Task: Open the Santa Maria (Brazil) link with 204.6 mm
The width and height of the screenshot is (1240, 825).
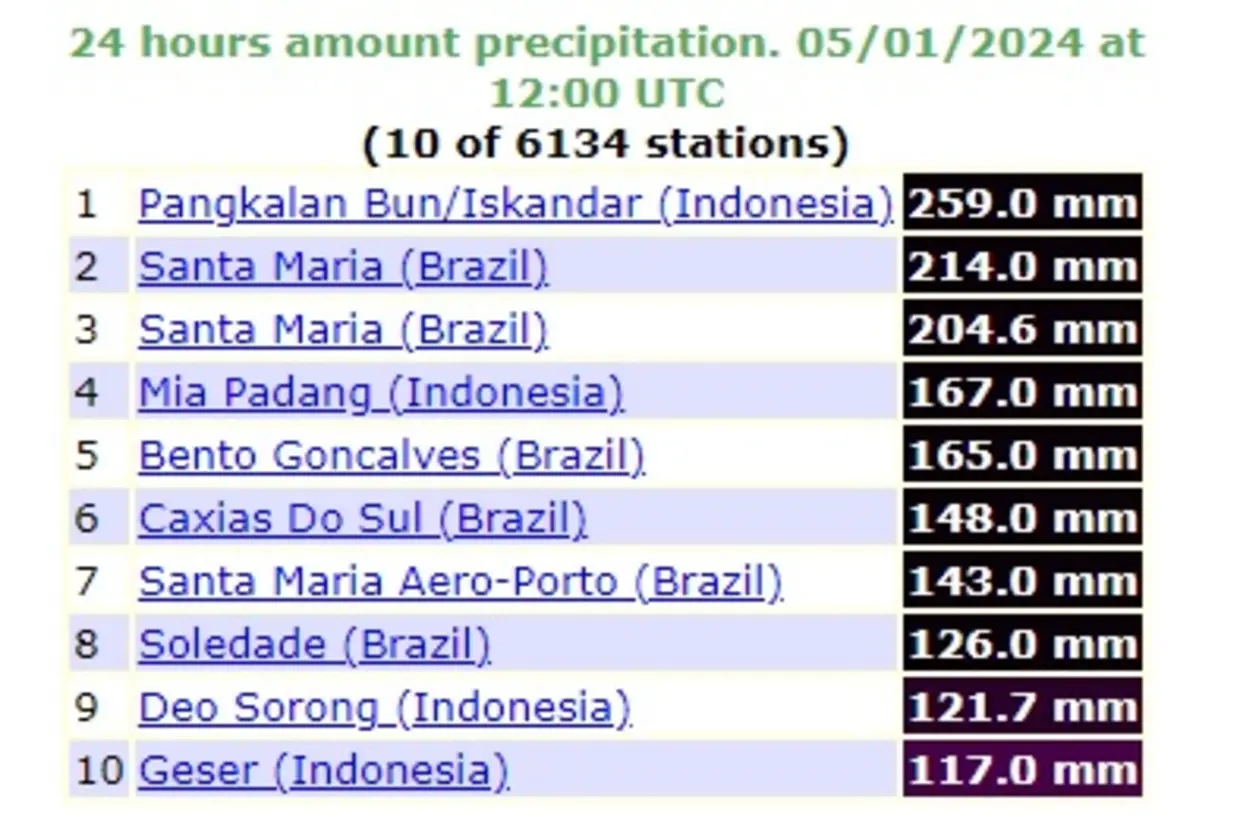Action: [x=343, y=330]
